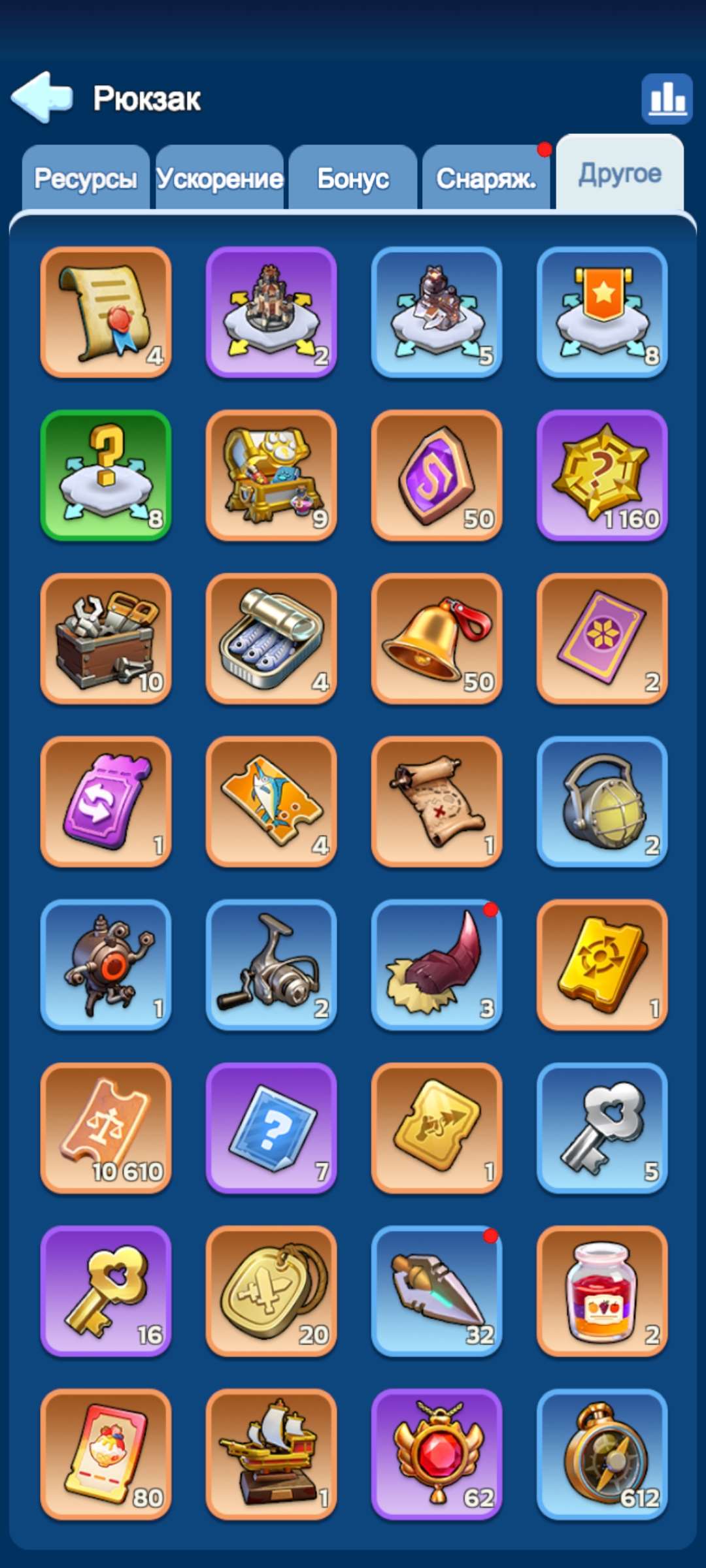
Task: Open the jam jar item
Action: (x=602, y=1291)
